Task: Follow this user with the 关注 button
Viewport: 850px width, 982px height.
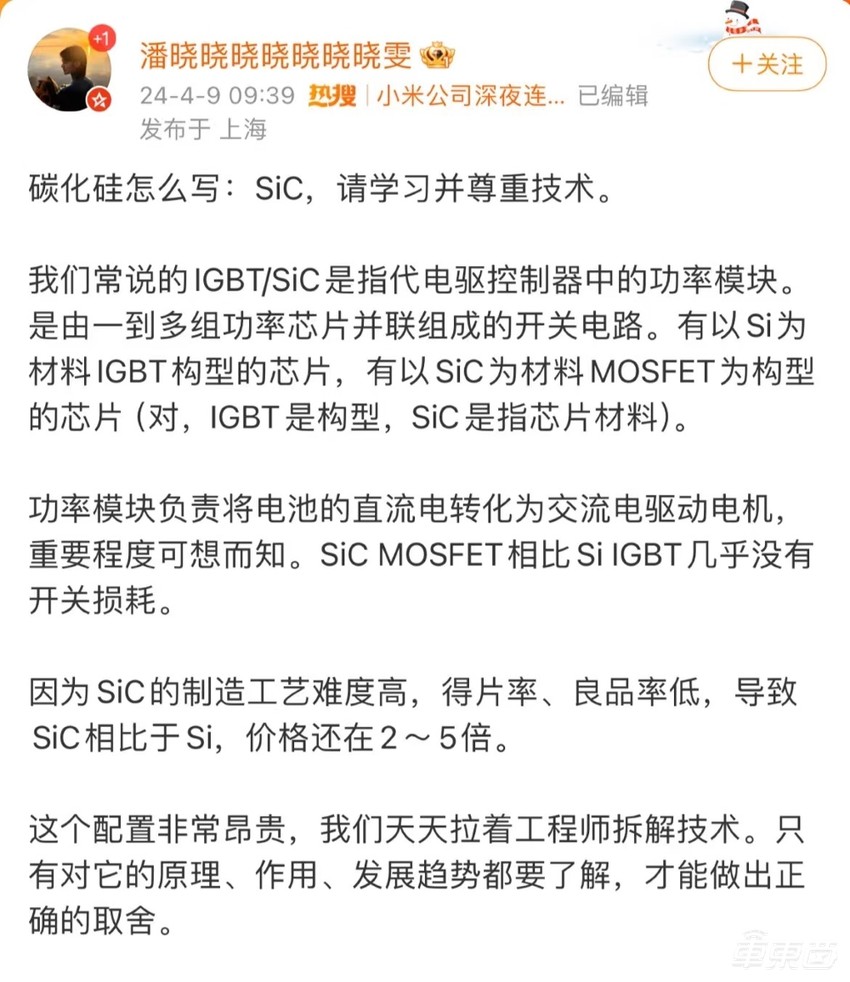Action: pyautogui.click(x=767, y=65)
